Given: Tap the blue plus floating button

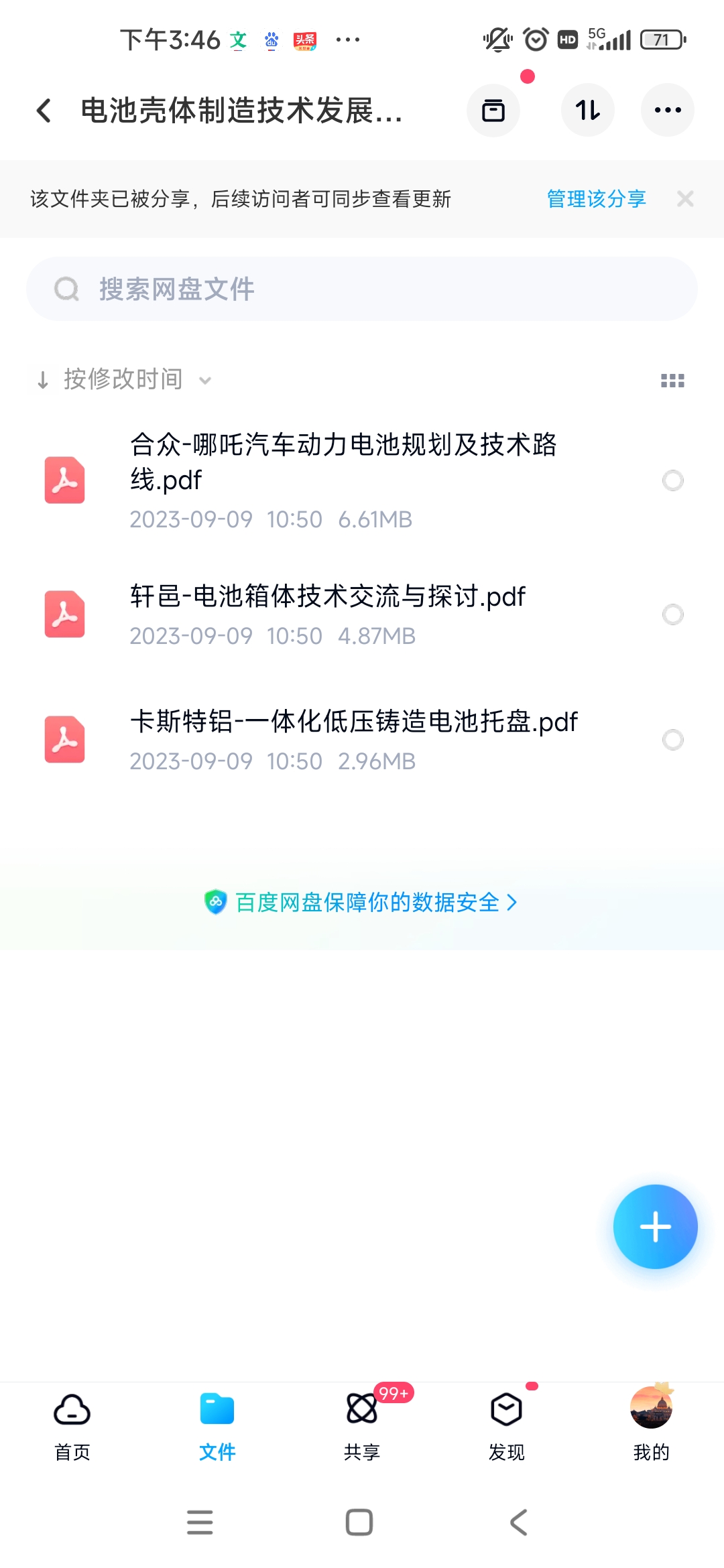Looking at the screenshot, I should [655, 1227].
